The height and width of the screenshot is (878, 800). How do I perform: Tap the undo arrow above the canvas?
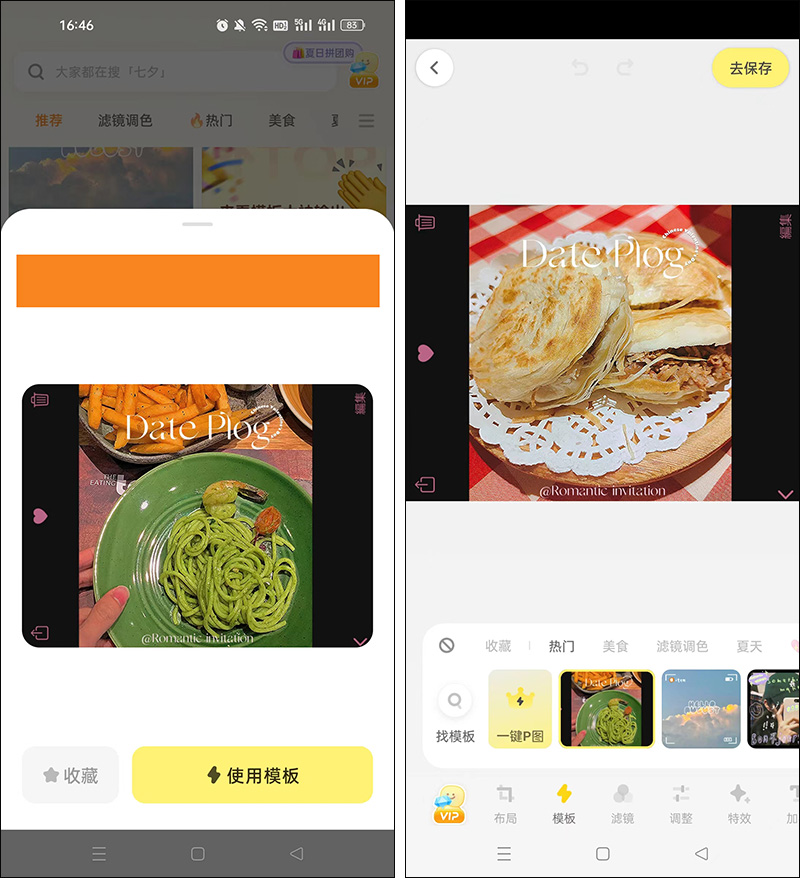coord(580,68)
